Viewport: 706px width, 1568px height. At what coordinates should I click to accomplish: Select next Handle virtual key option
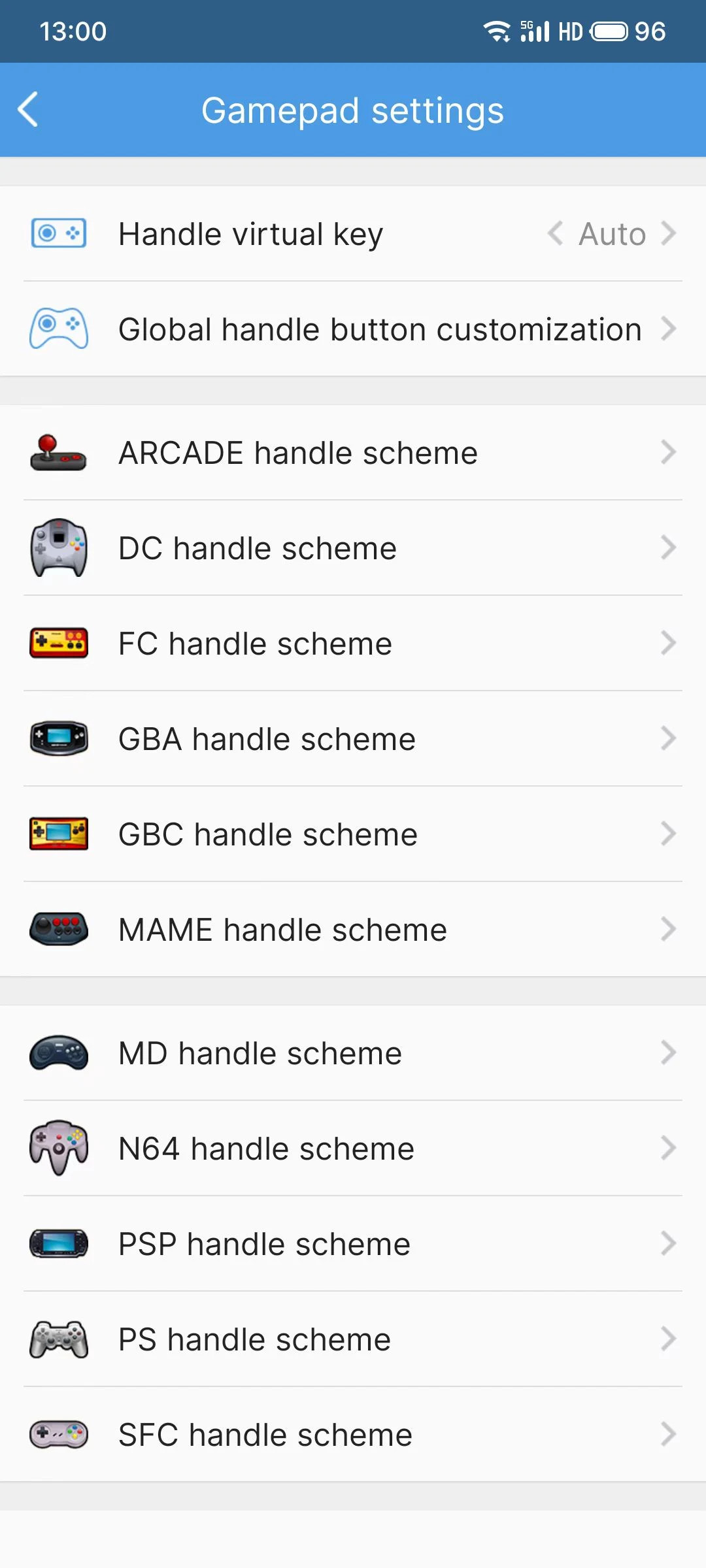tap(668, 233)
